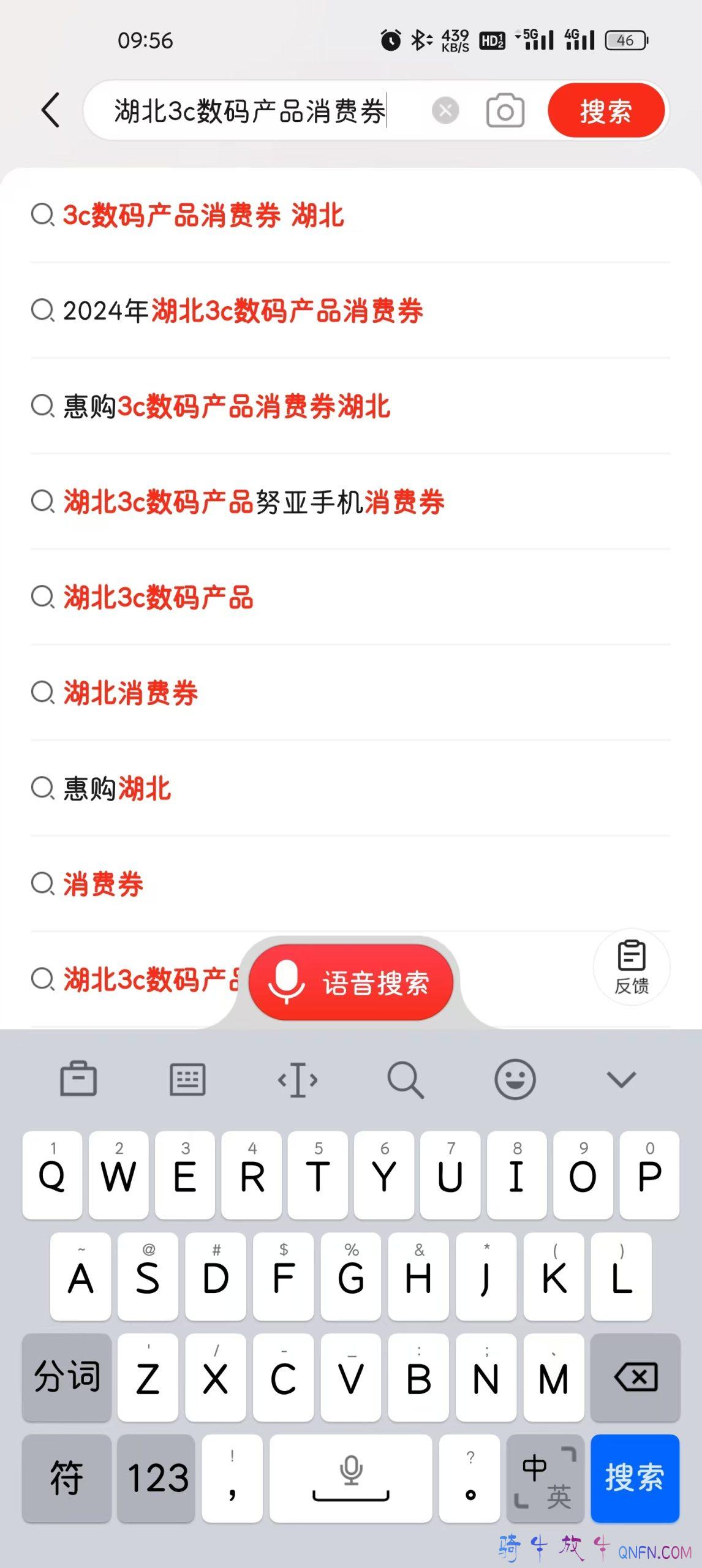The width and height of the screenshot is (702, 1568).
Task: Choose suggestion "2024年湖北3c数码产品消费券"
Action: 243,311
